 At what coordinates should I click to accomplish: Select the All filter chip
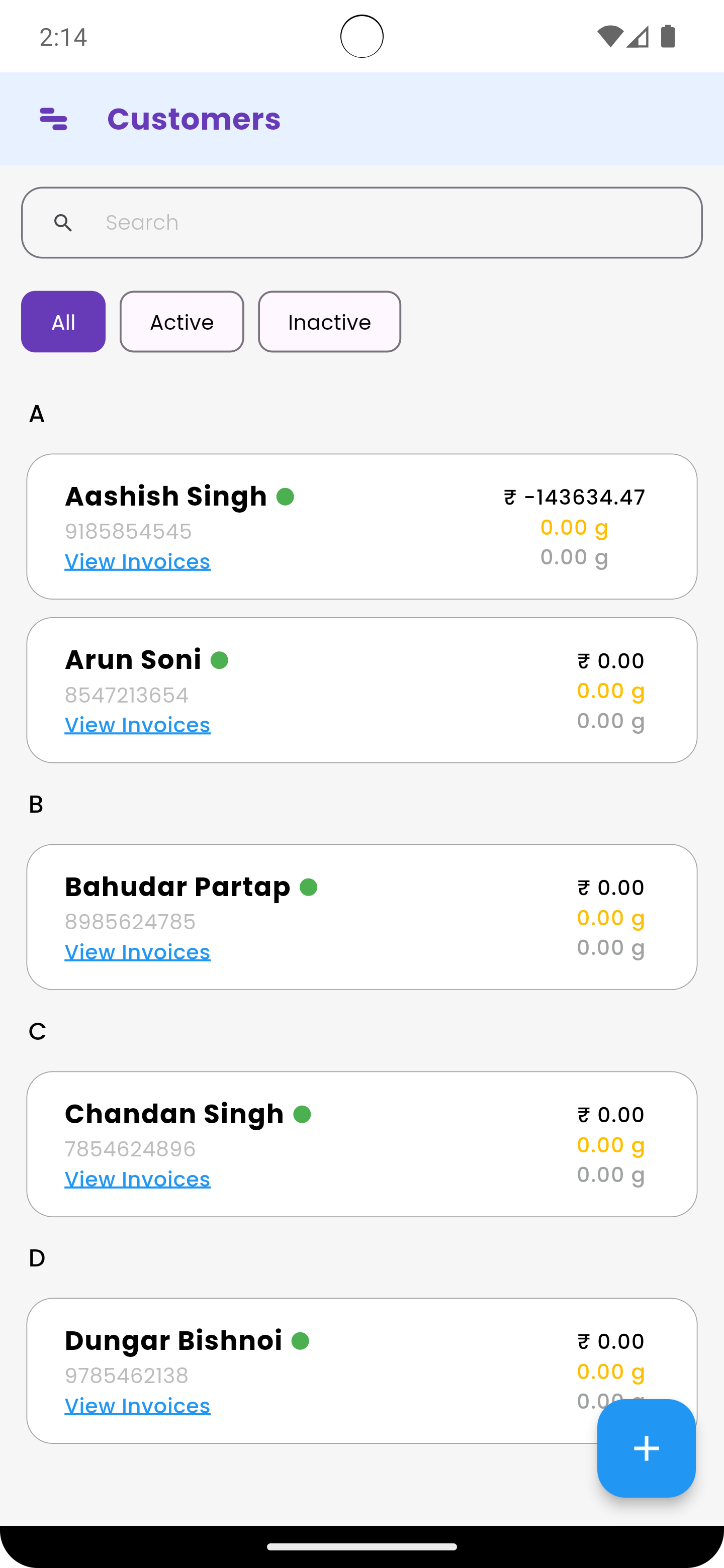point(63,322)
